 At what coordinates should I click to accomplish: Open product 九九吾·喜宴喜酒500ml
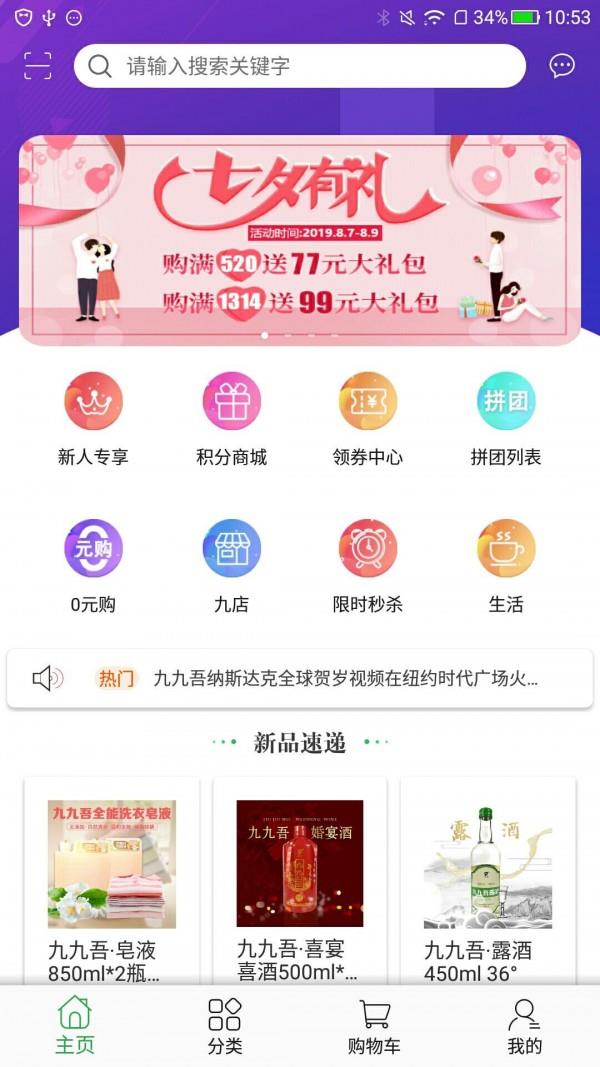tap(300, 880)
